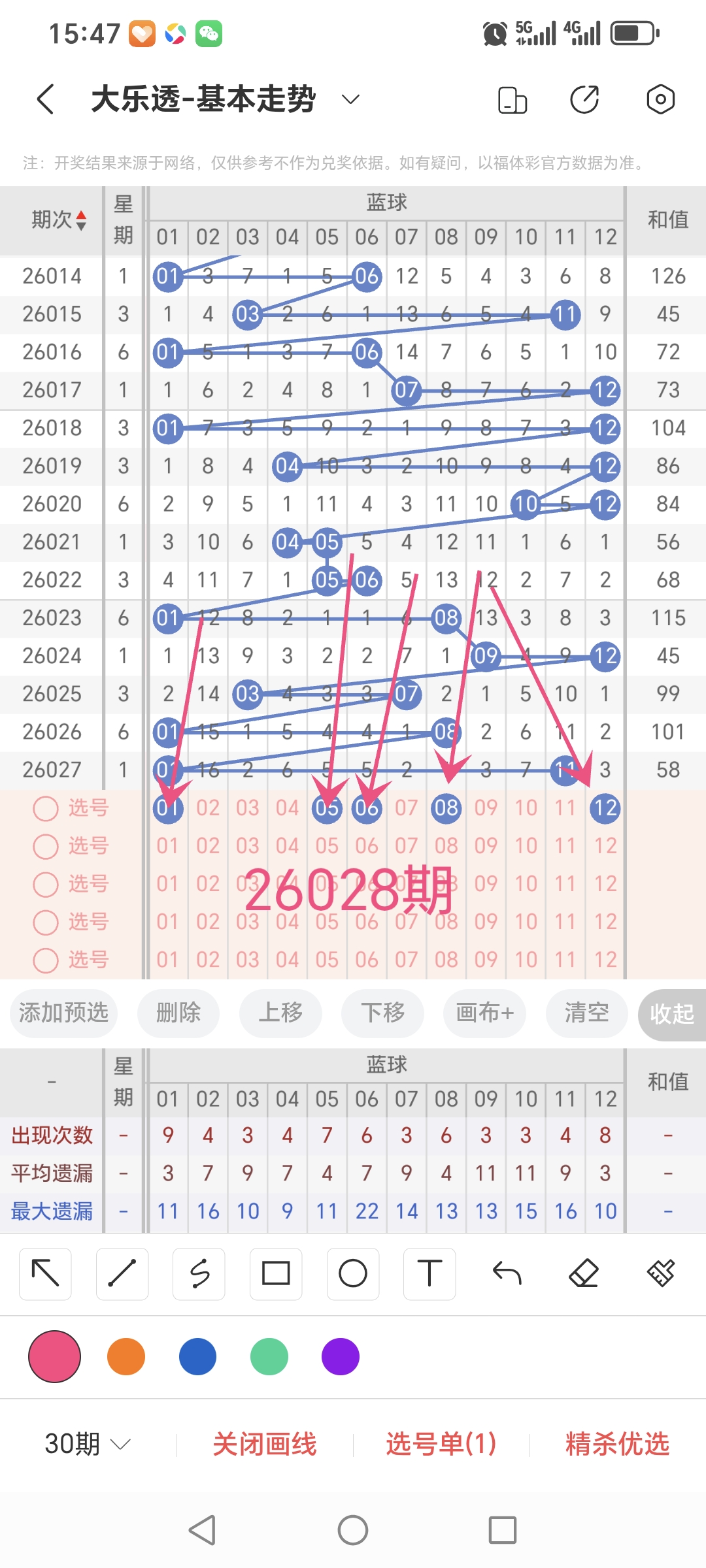Select the straight line drawing tool
Image resolution: width=706 pixels, height=1568 pixels.
click(x=122, y=1274)
